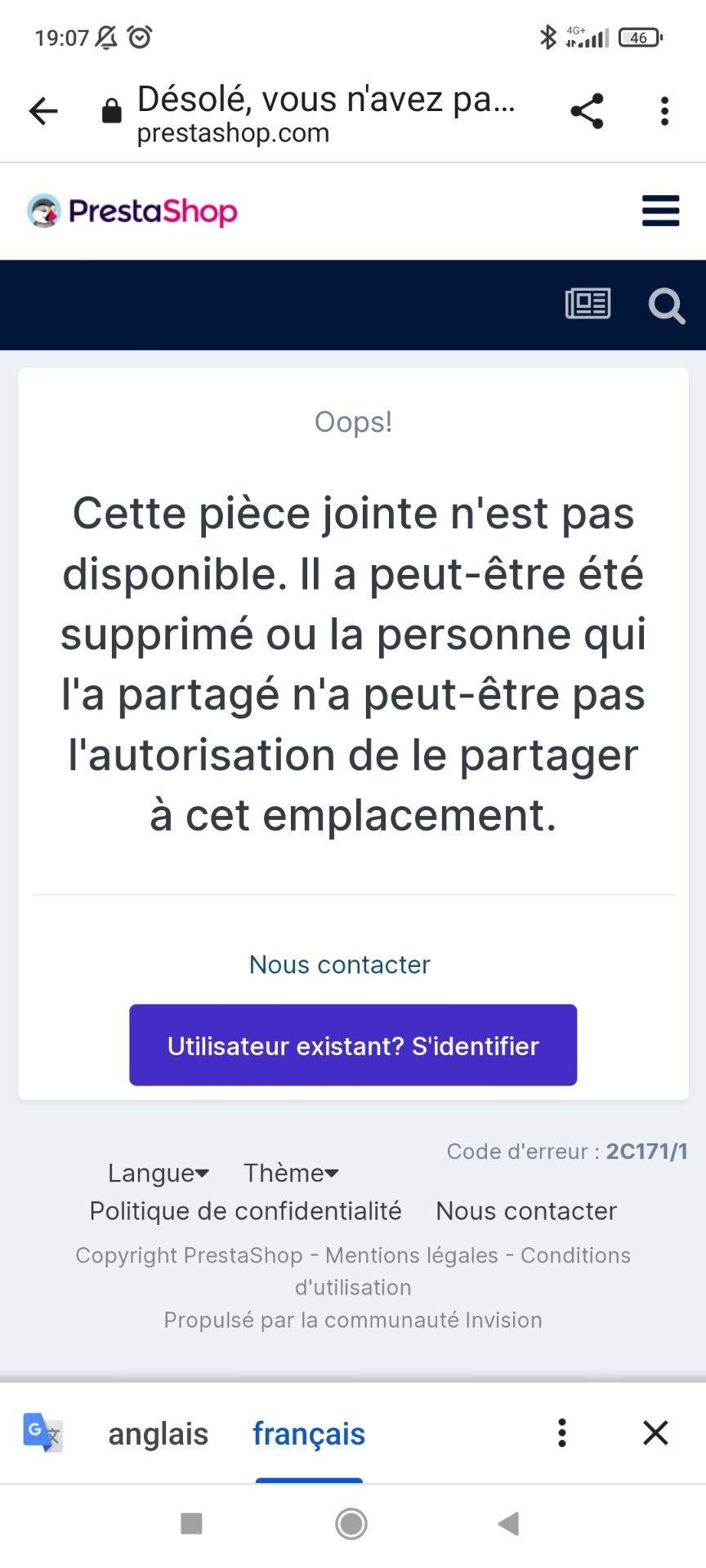Go to the home screen

(x=351, y=1523)
